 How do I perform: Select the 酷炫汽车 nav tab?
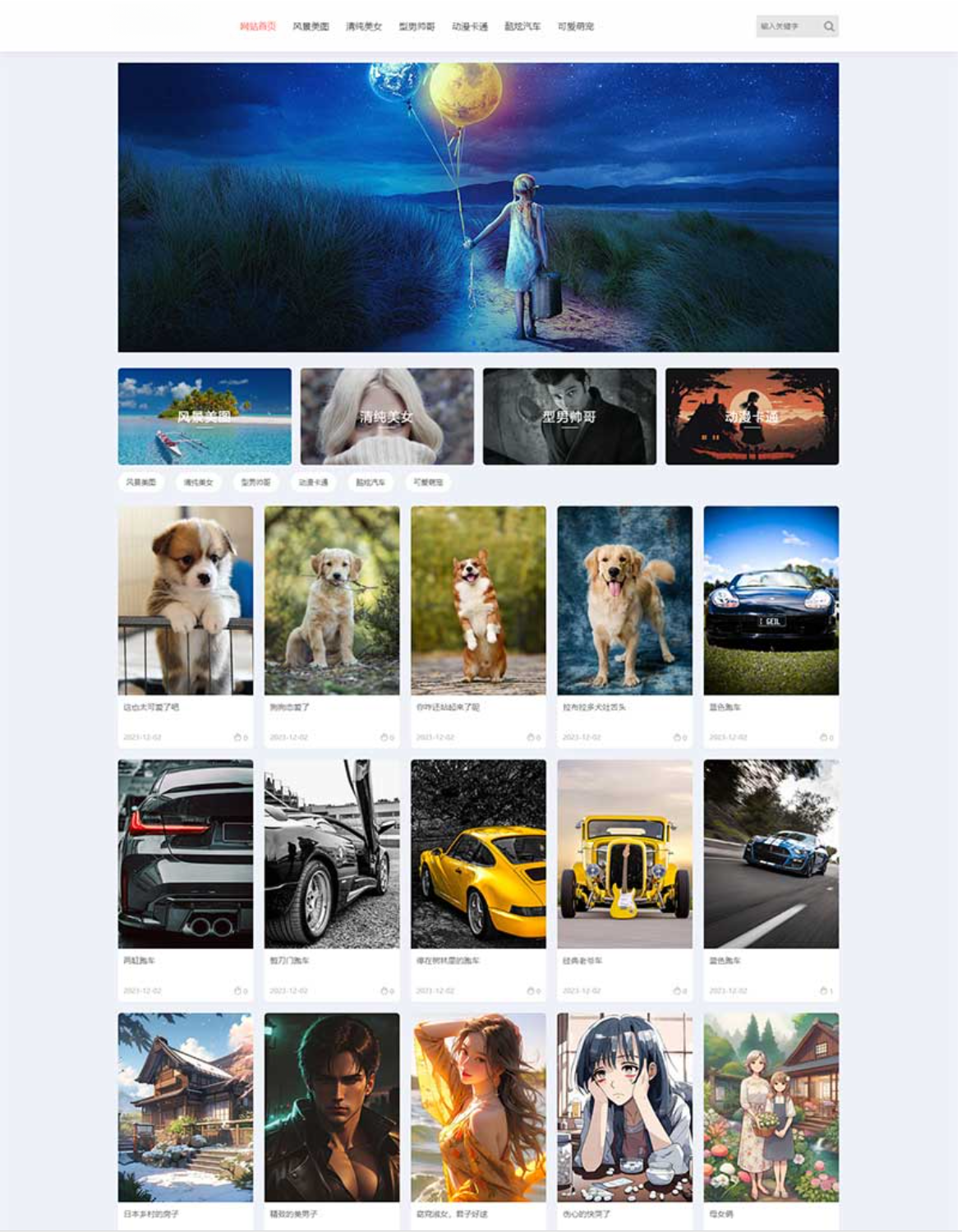(x=522, y=26)
